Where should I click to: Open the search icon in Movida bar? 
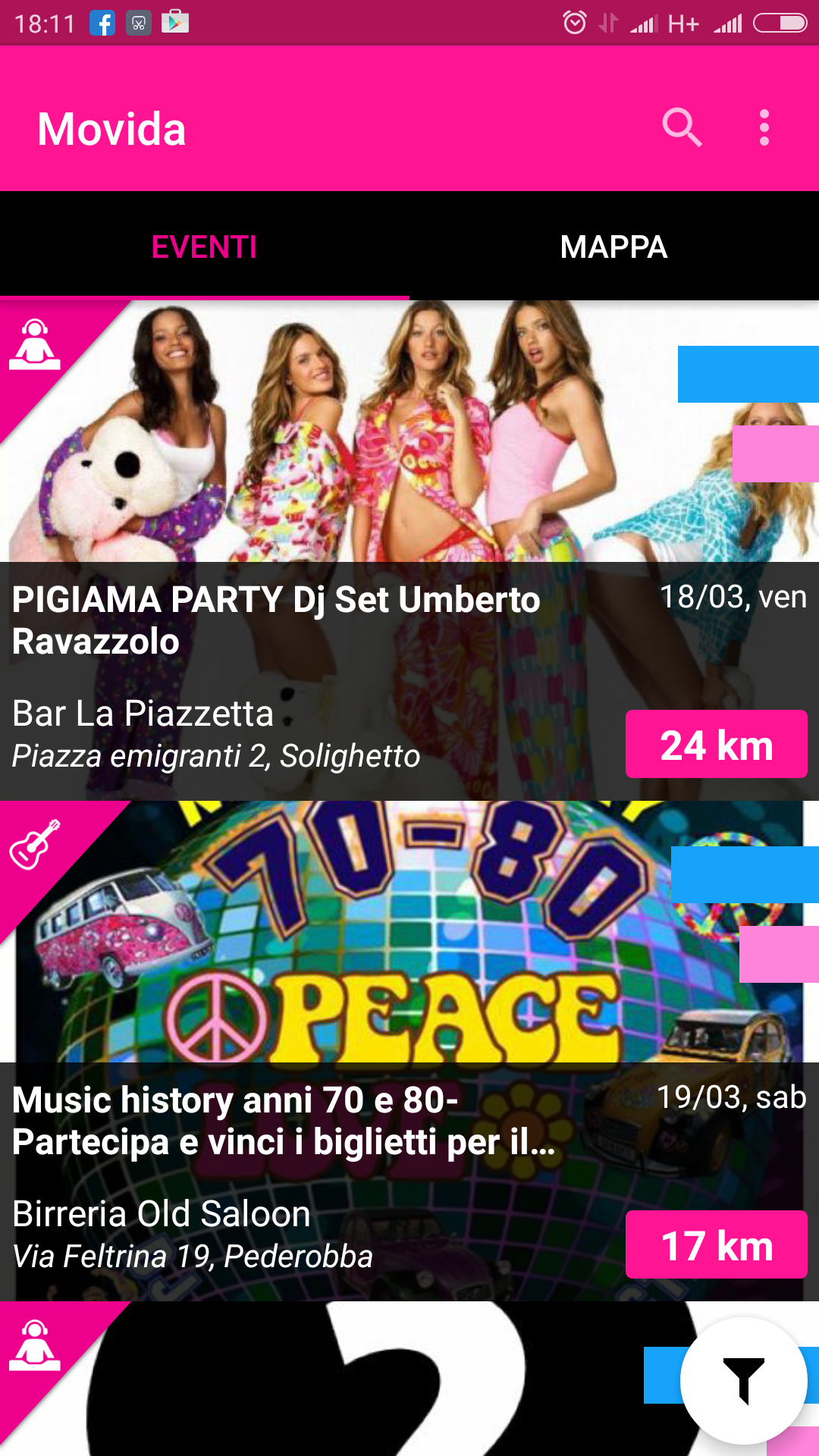(681, 127)
